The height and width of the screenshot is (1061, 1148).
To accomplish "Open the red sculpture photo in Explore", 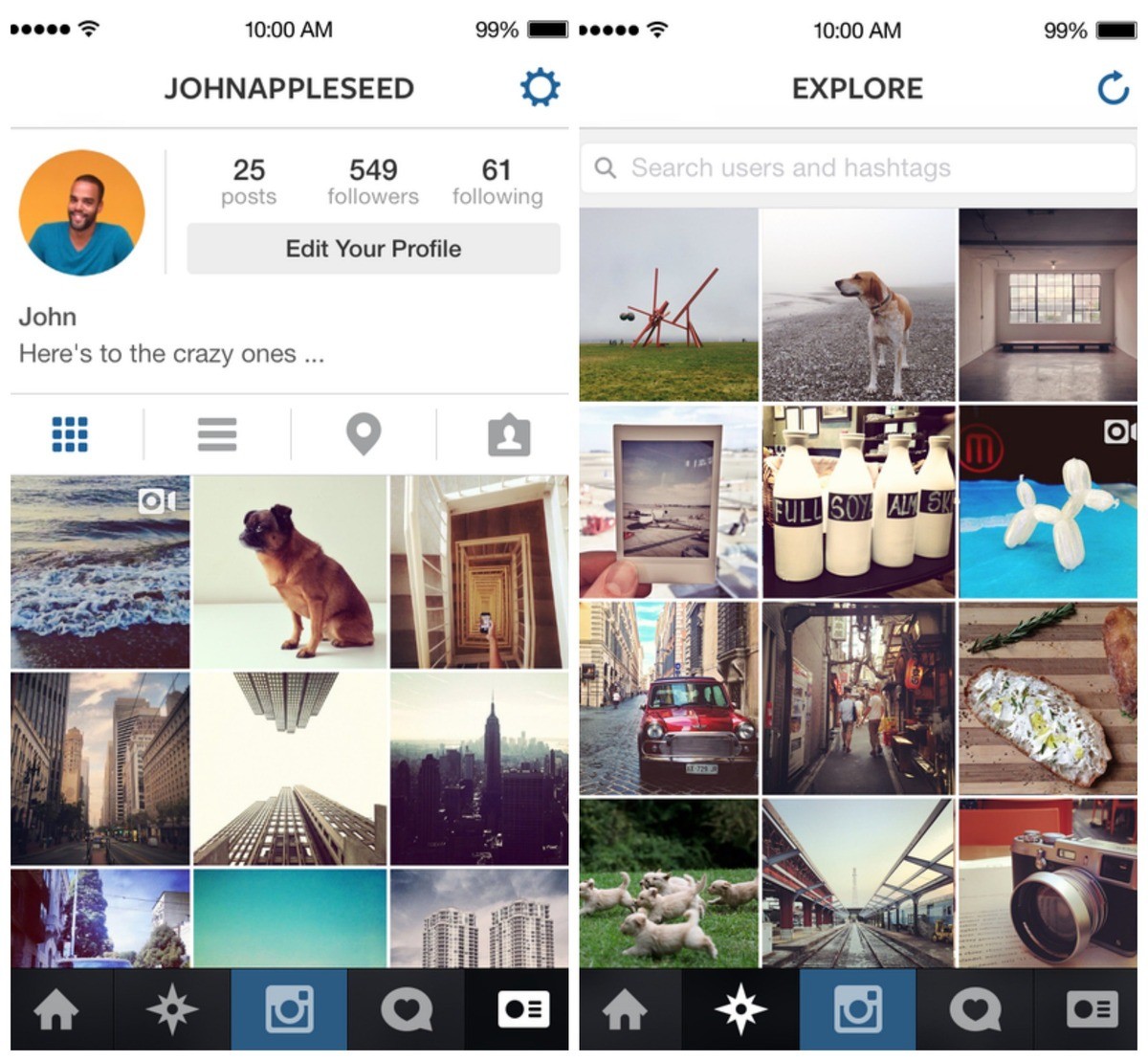I will 668,304.
